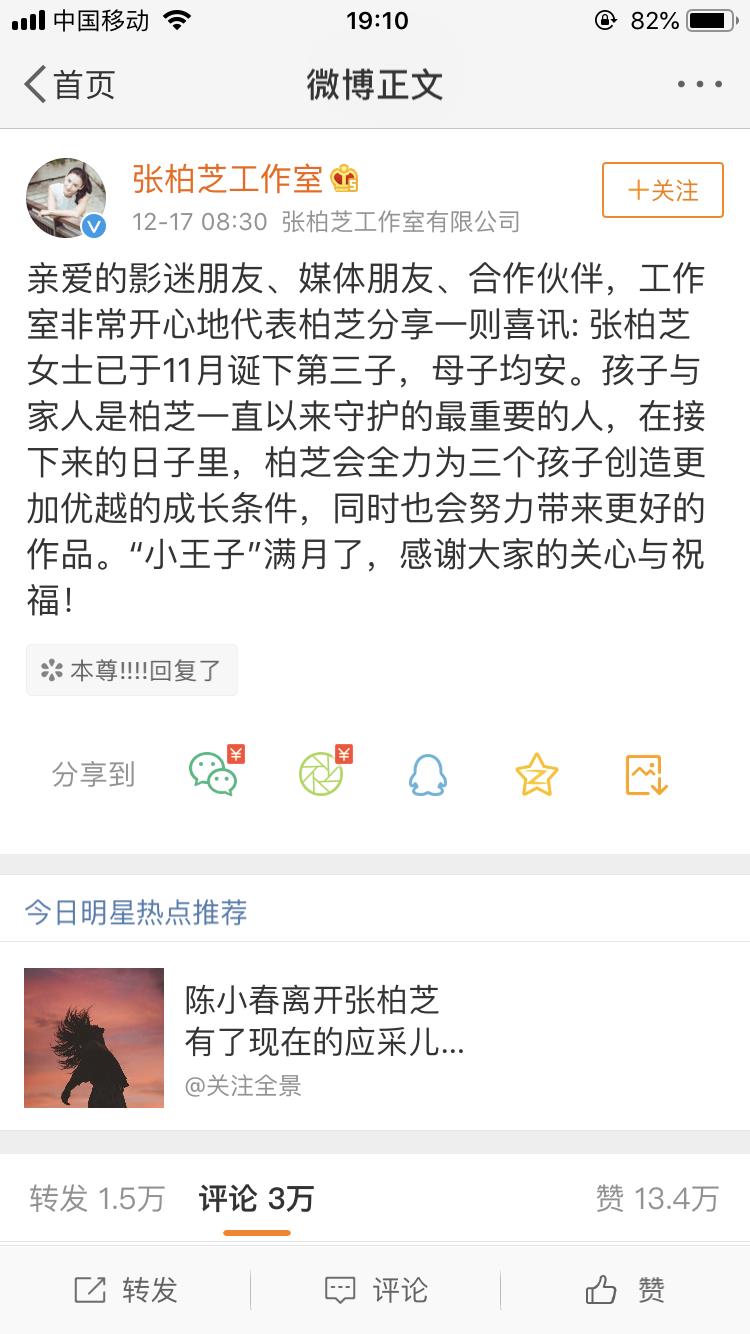Write a comment via bottom 评论
The height and width of the screenshot is (1334, 750).
(376, 1290)
